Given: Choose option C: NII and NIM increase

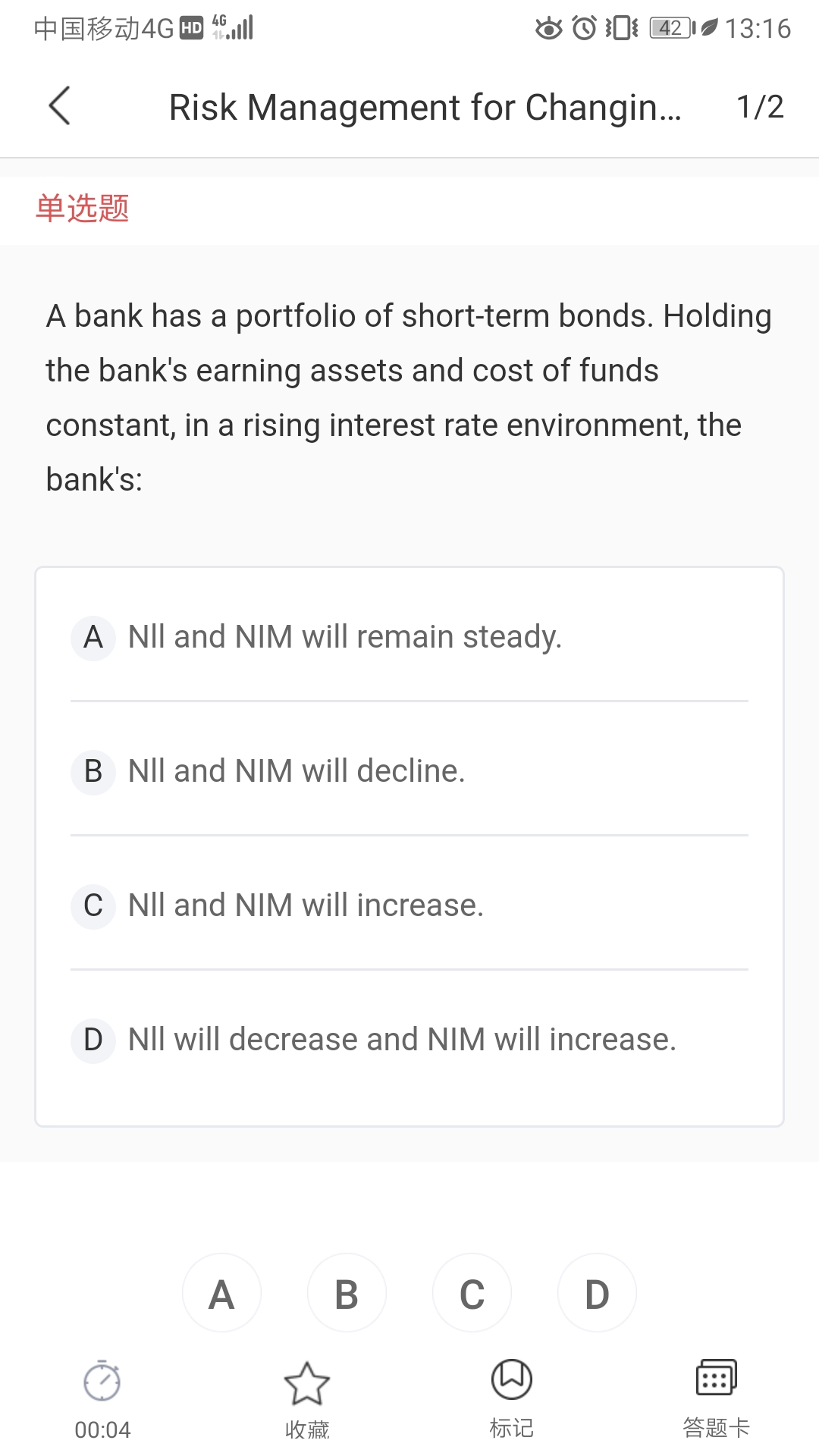Looking at the screenshot, I should [x=409, y=905].
